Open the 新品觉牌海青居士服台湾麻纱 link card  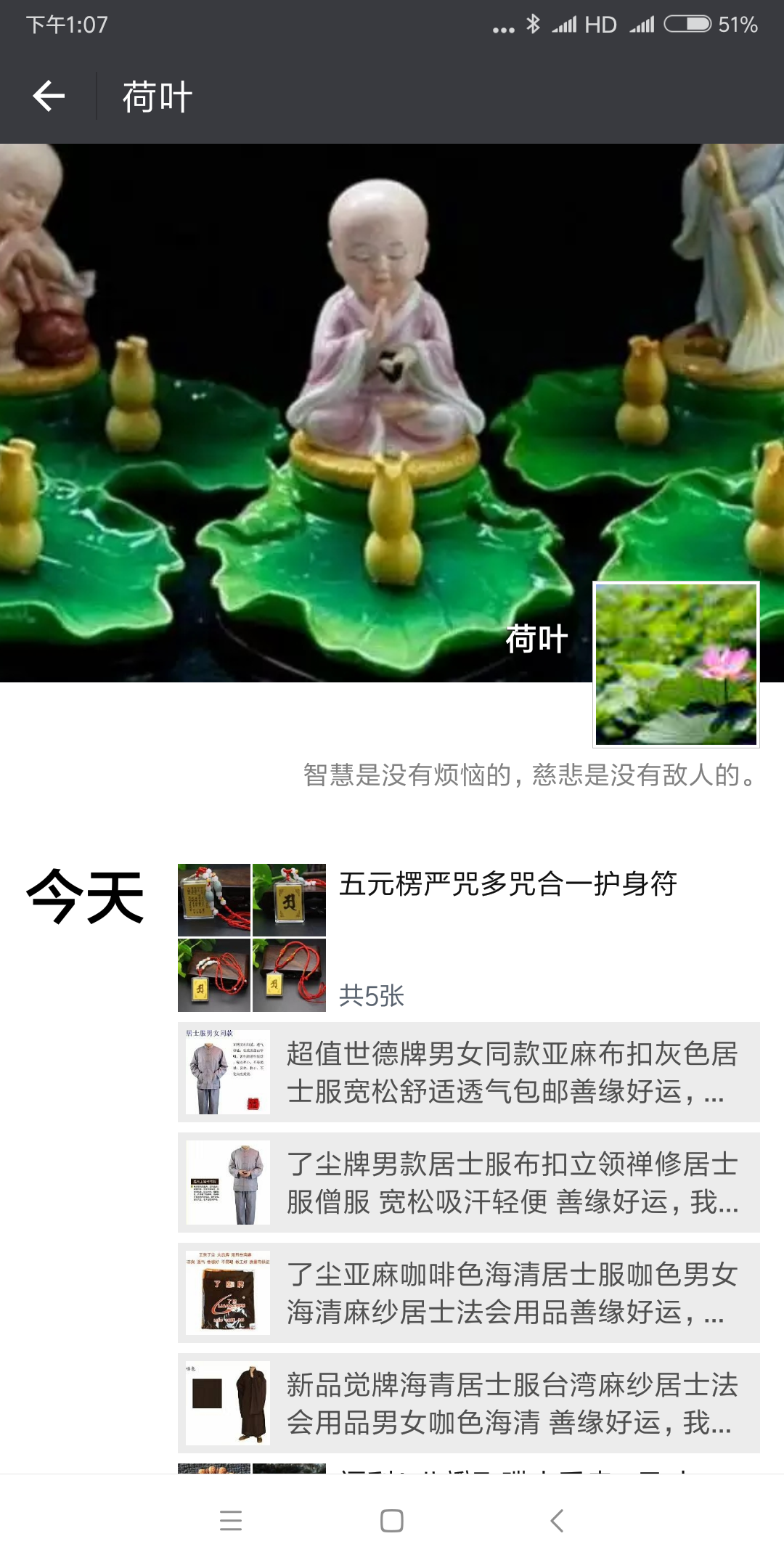(469, 1403)
